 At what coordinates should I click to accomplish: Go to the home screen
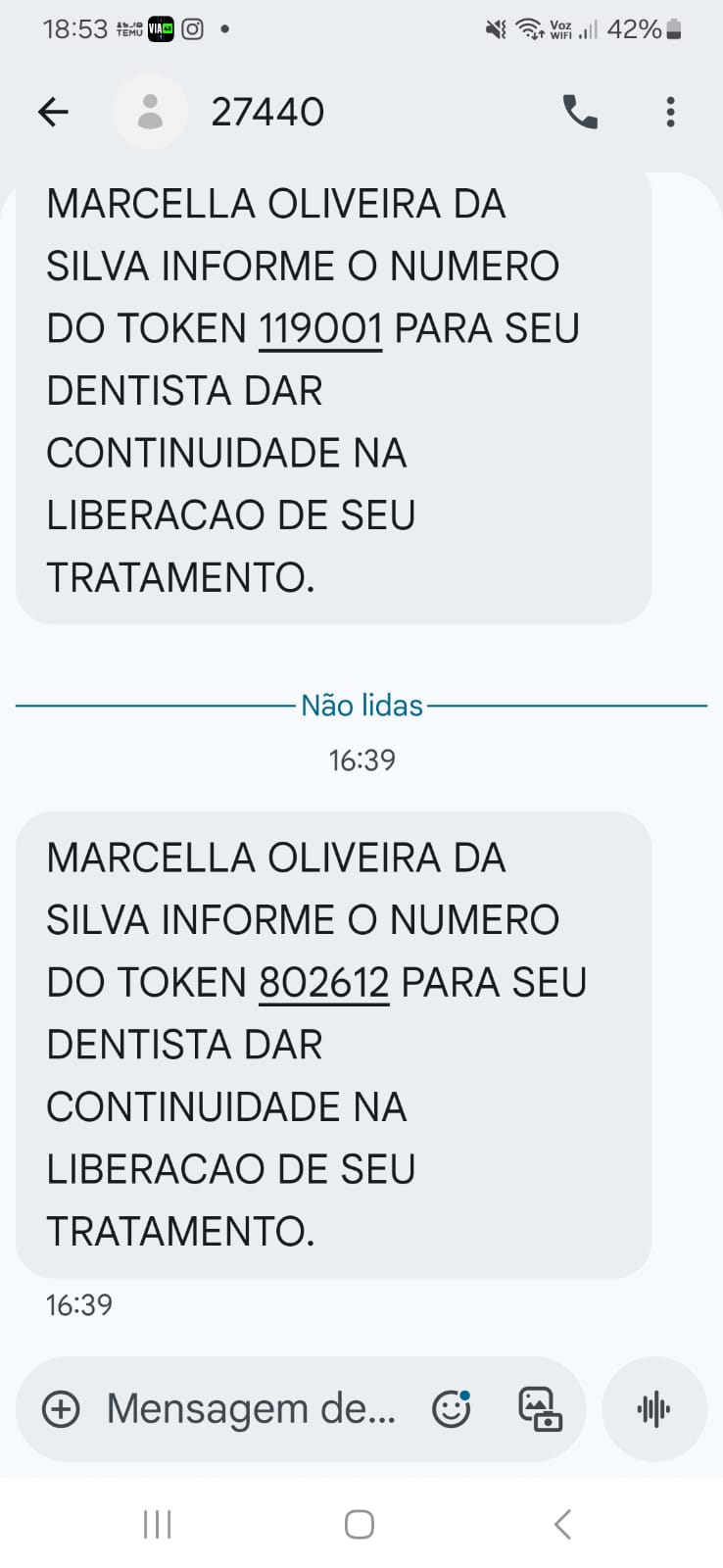coord(360,1524)
